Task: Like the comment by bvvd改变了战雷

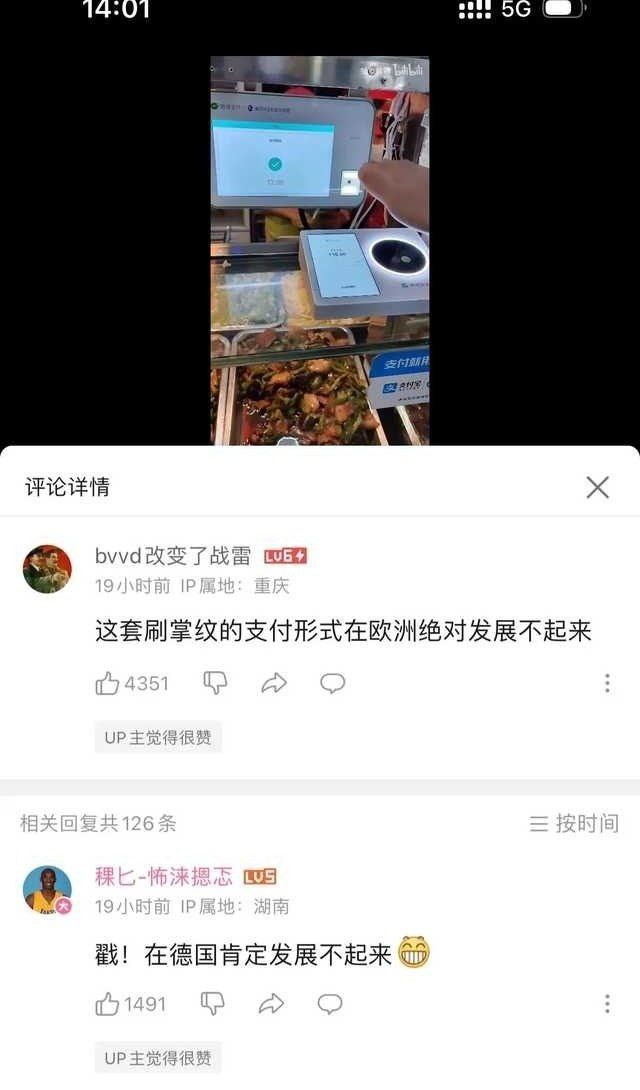Action: (x=108, y=683)
